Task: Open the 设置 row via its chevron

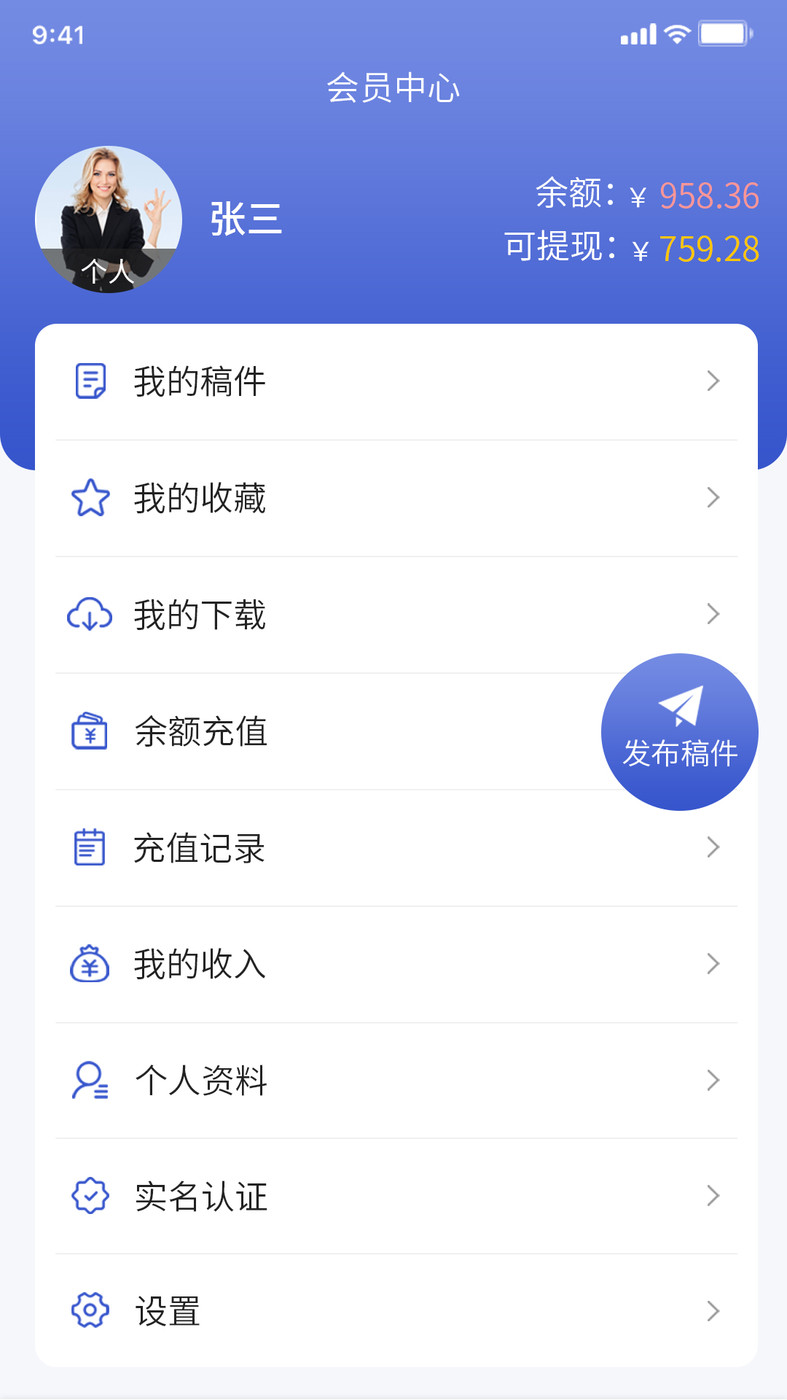Action: click(712, 1311)
